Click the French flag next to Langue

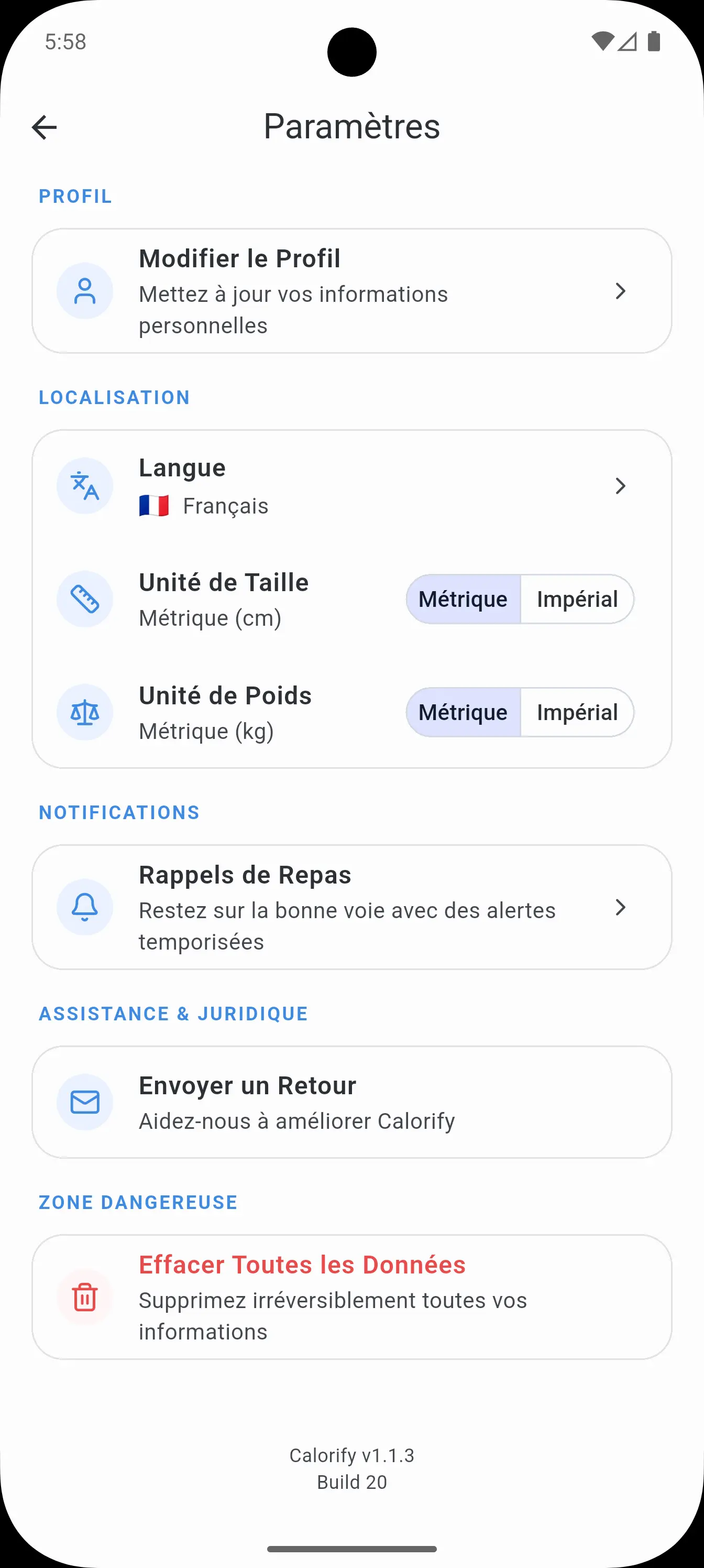[154, 505]
